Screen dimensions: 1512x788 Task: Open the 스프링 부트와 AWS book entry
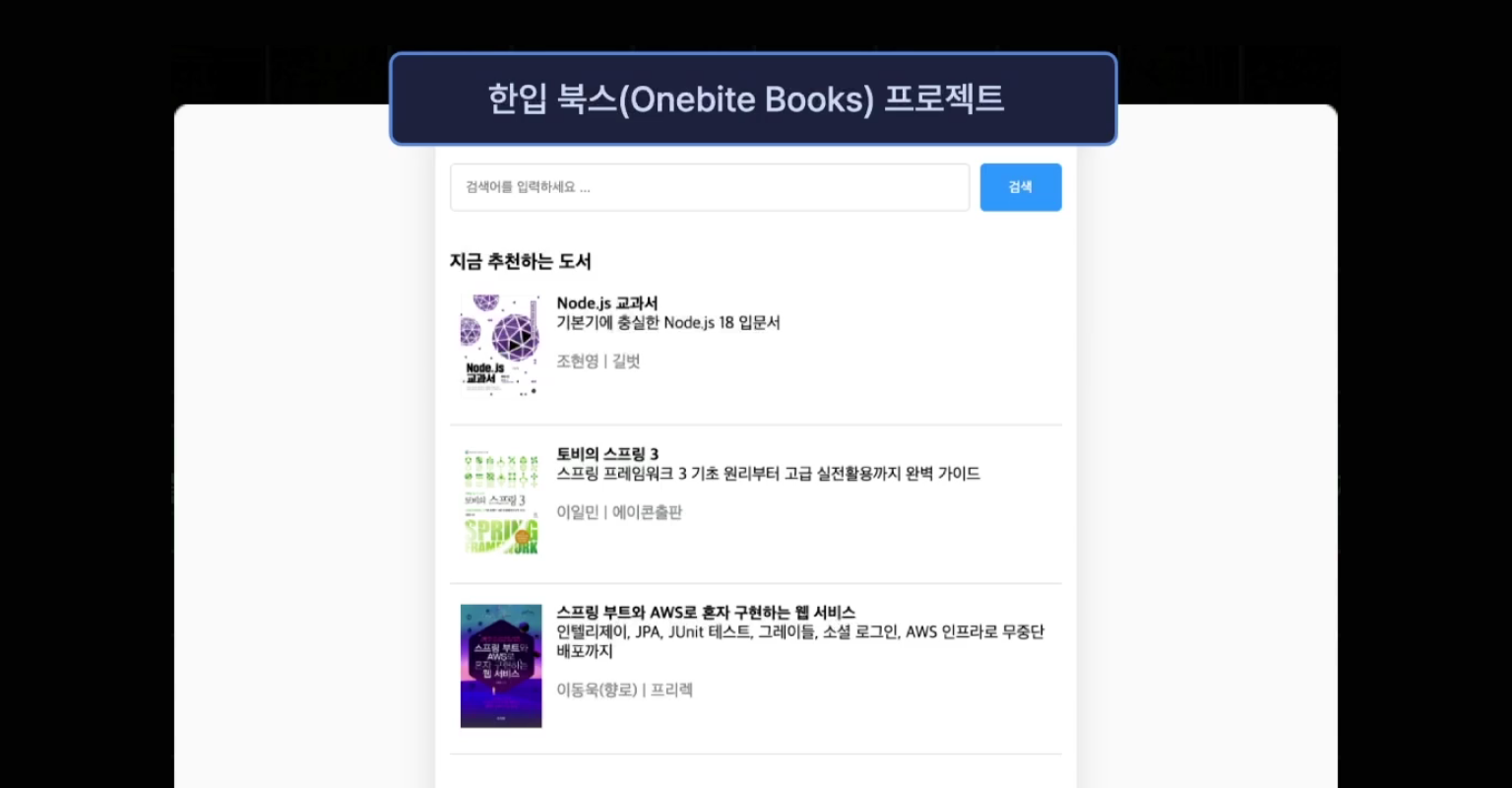coord(705,613)
